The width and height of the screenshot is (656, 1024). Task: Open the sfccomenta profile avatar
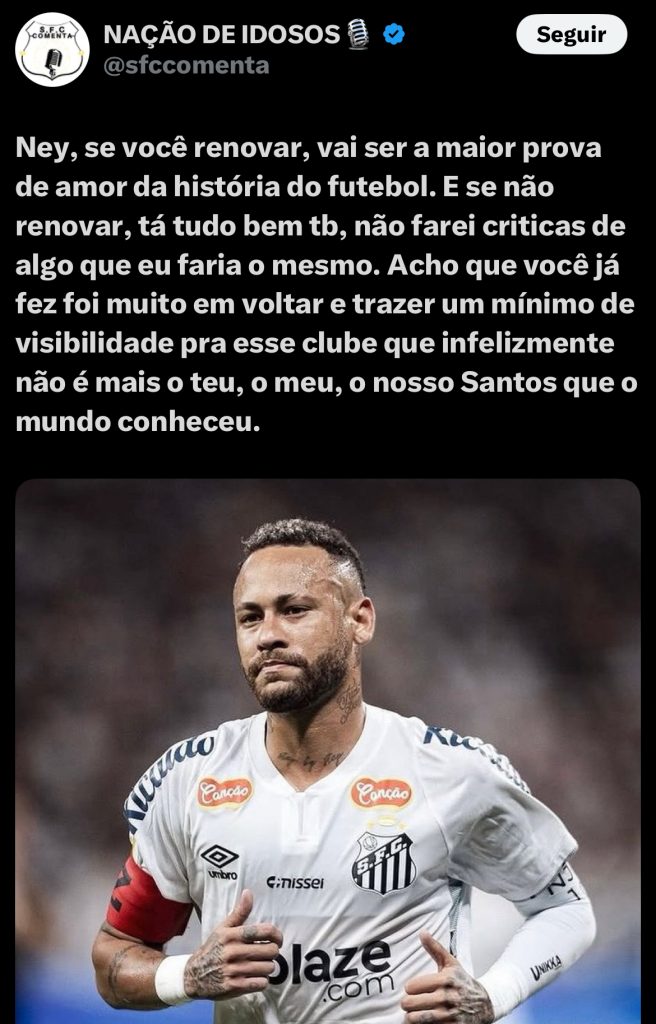pos(52,50)
